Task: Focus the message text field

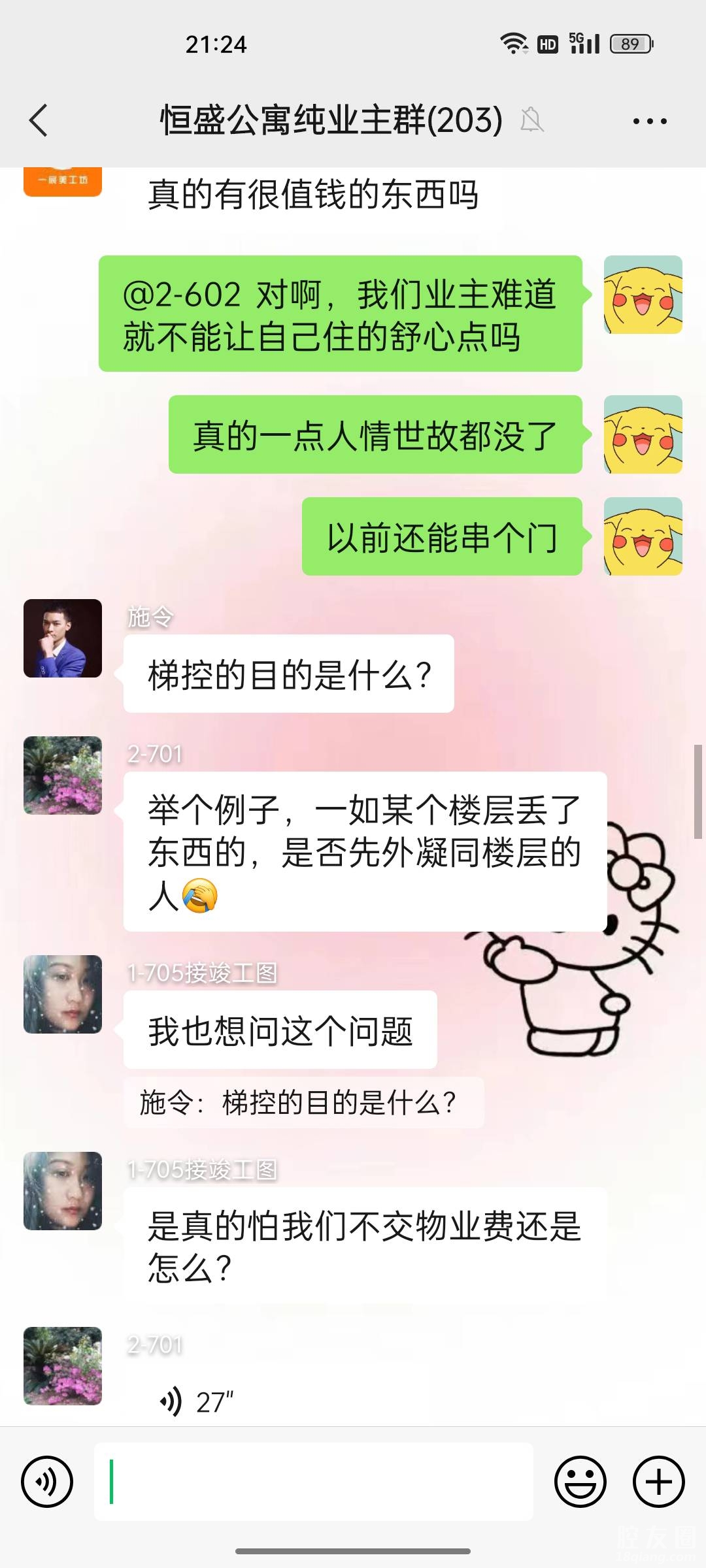Action: [314, 1481]
